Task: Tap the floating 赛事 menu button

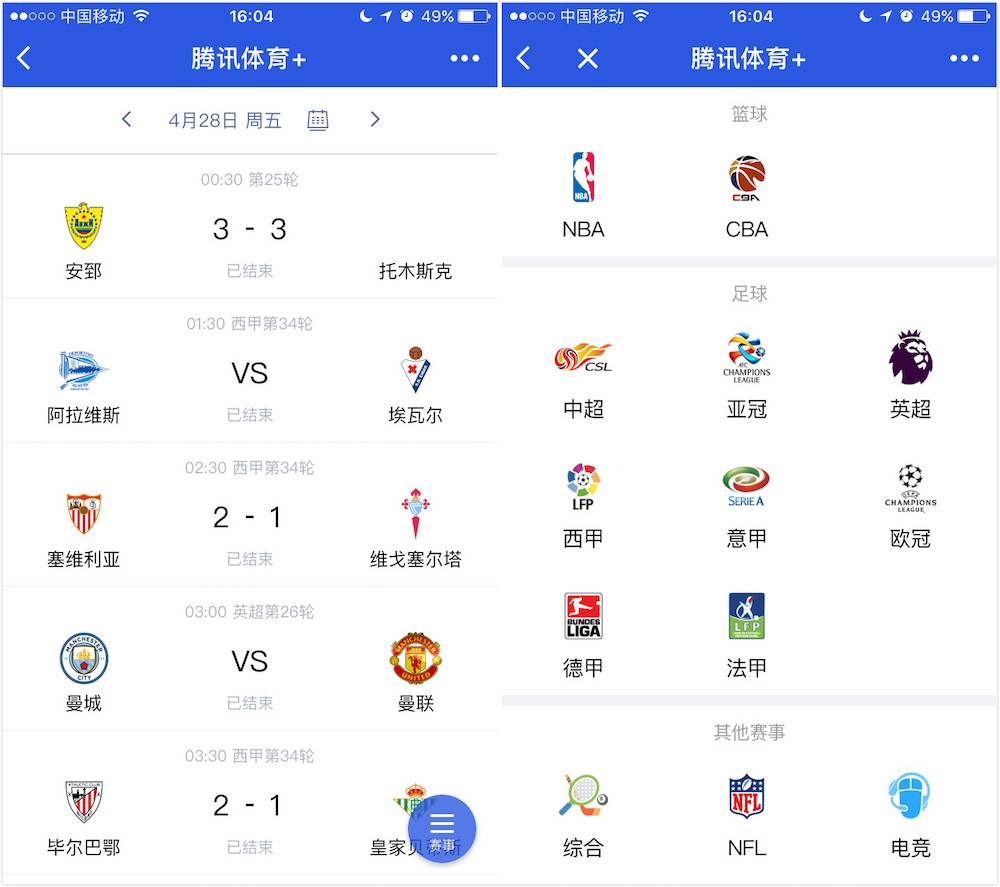Action: click(x=442, y=829)
